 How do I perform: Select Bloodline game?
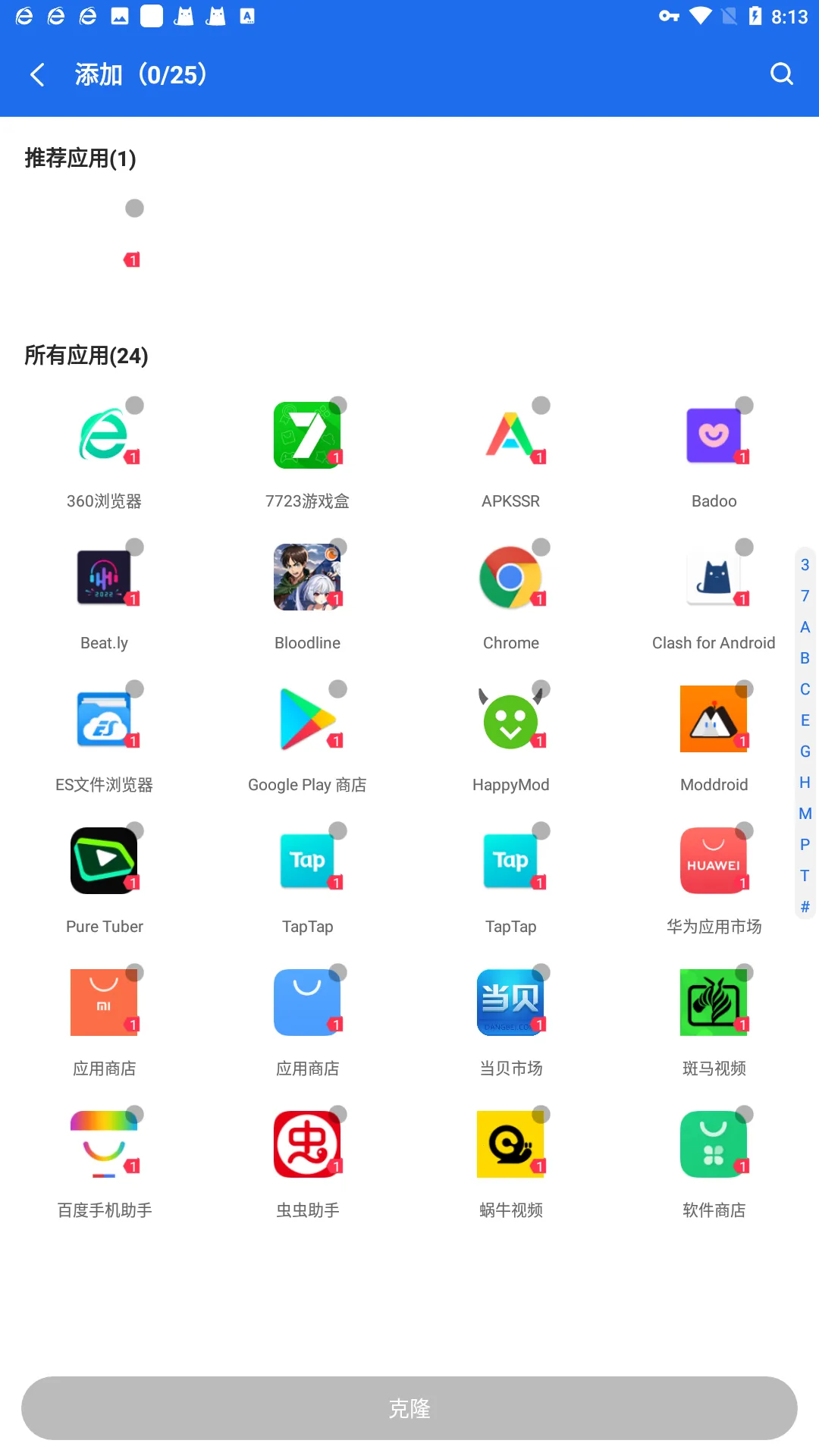[307, 577]
